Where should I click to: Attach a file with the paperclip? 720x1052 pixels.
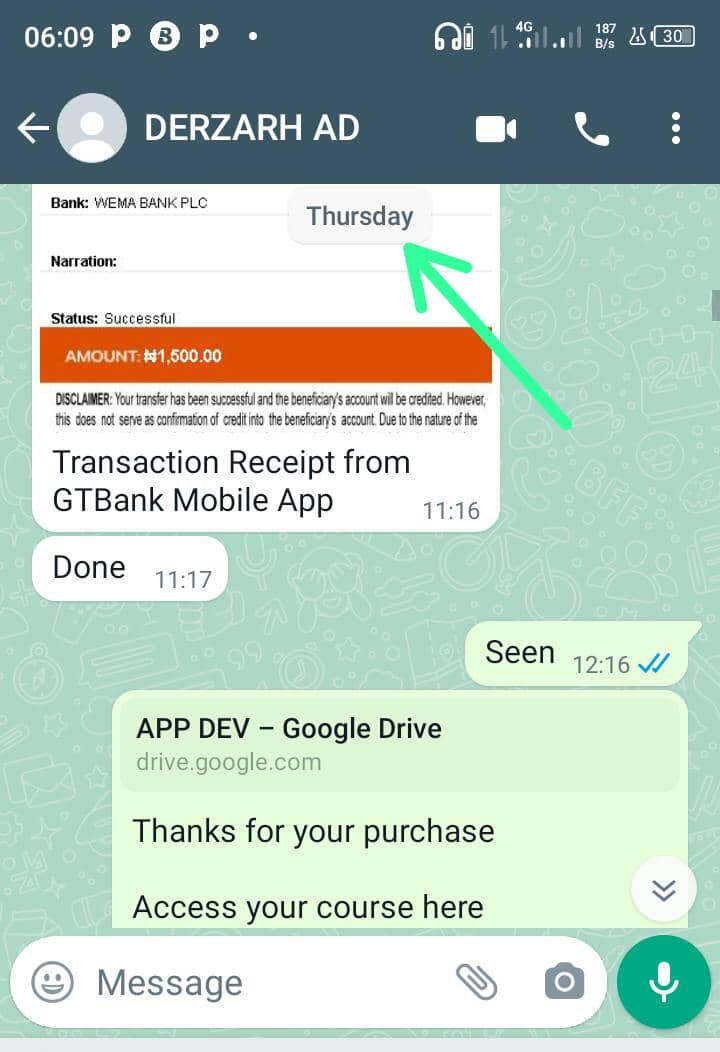point(477,982)
